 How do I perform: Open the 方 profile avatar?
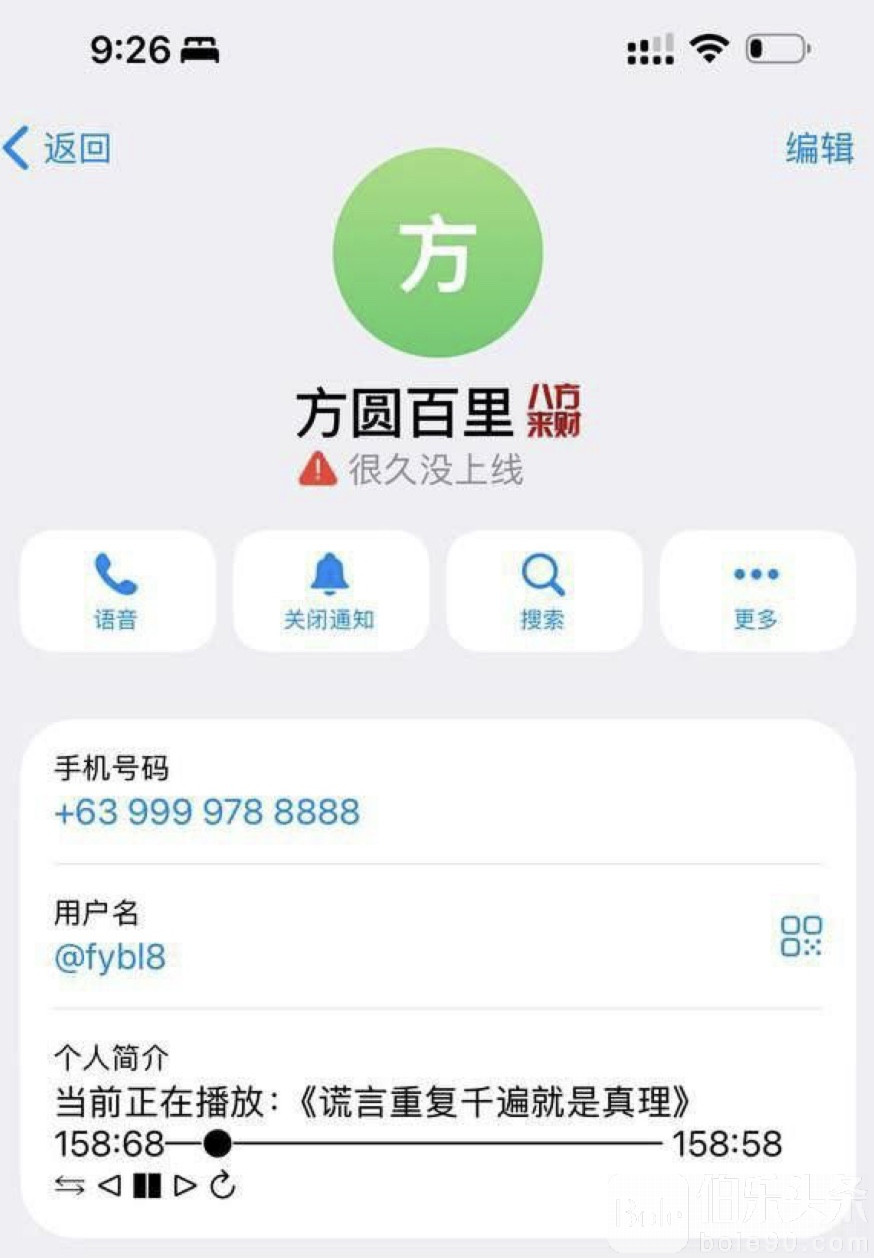[x=437, y=253]
